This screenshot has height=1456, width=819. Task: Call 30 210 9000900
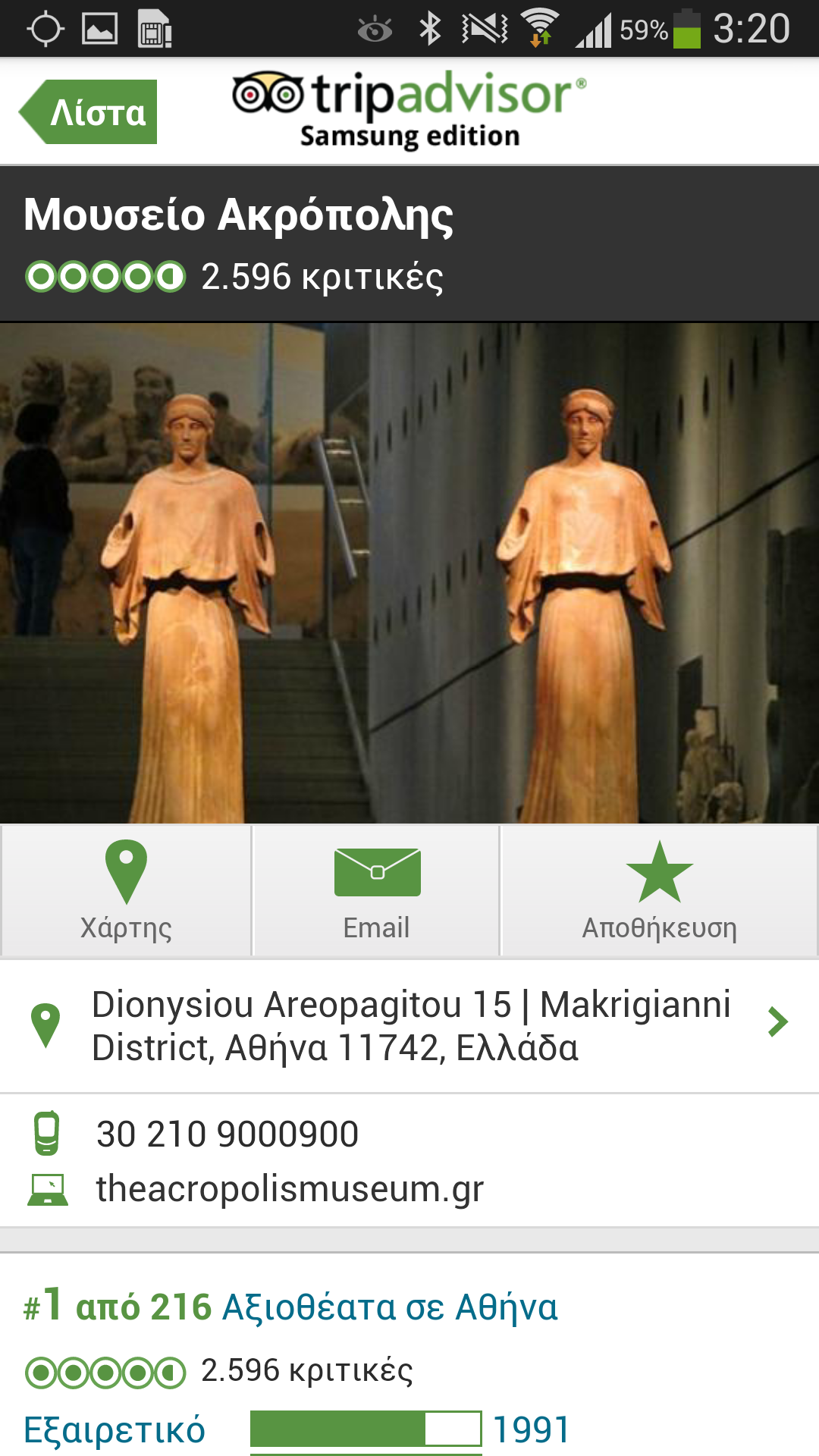tap(227, 1134)
